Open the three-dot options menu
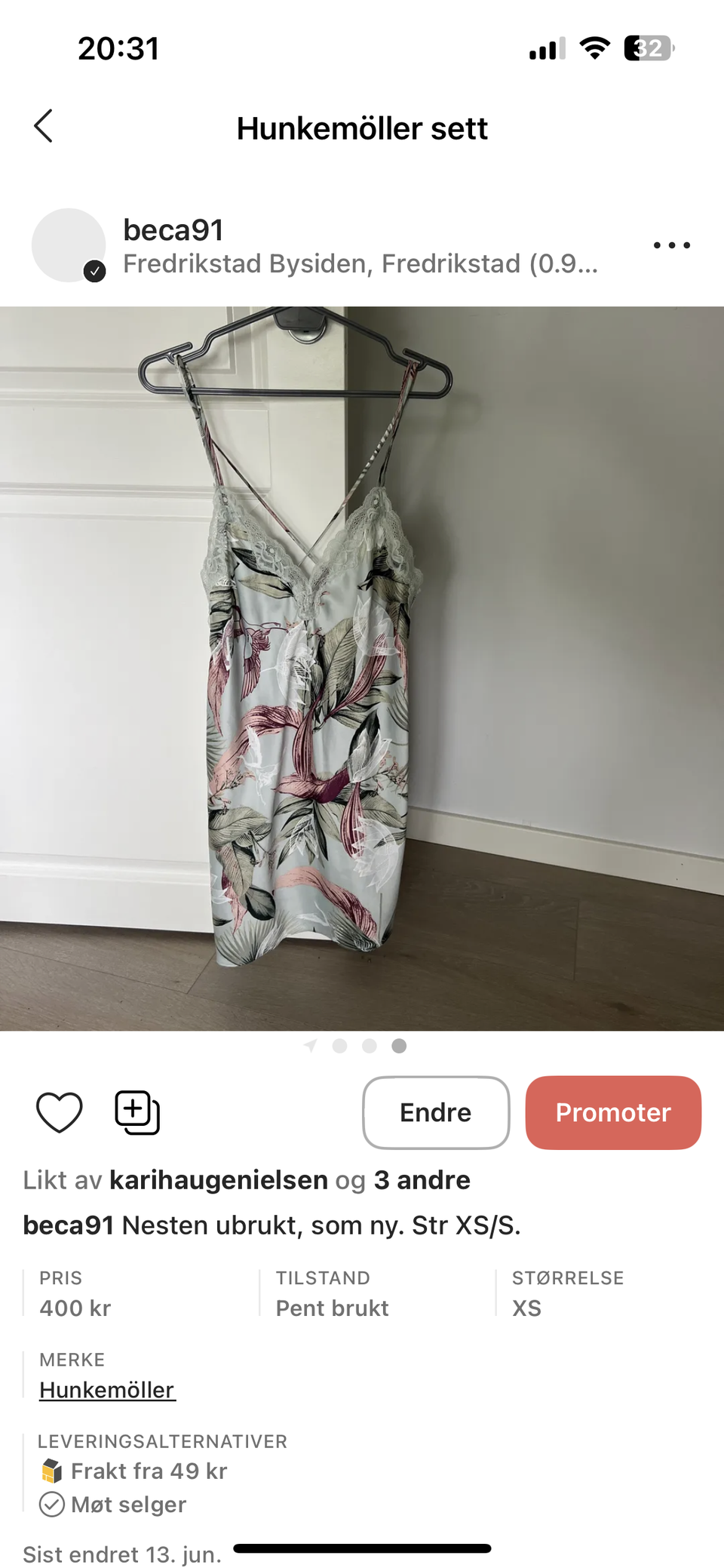Image resolution: width=724 pixels, height=1568 pixels. [672, 244]
